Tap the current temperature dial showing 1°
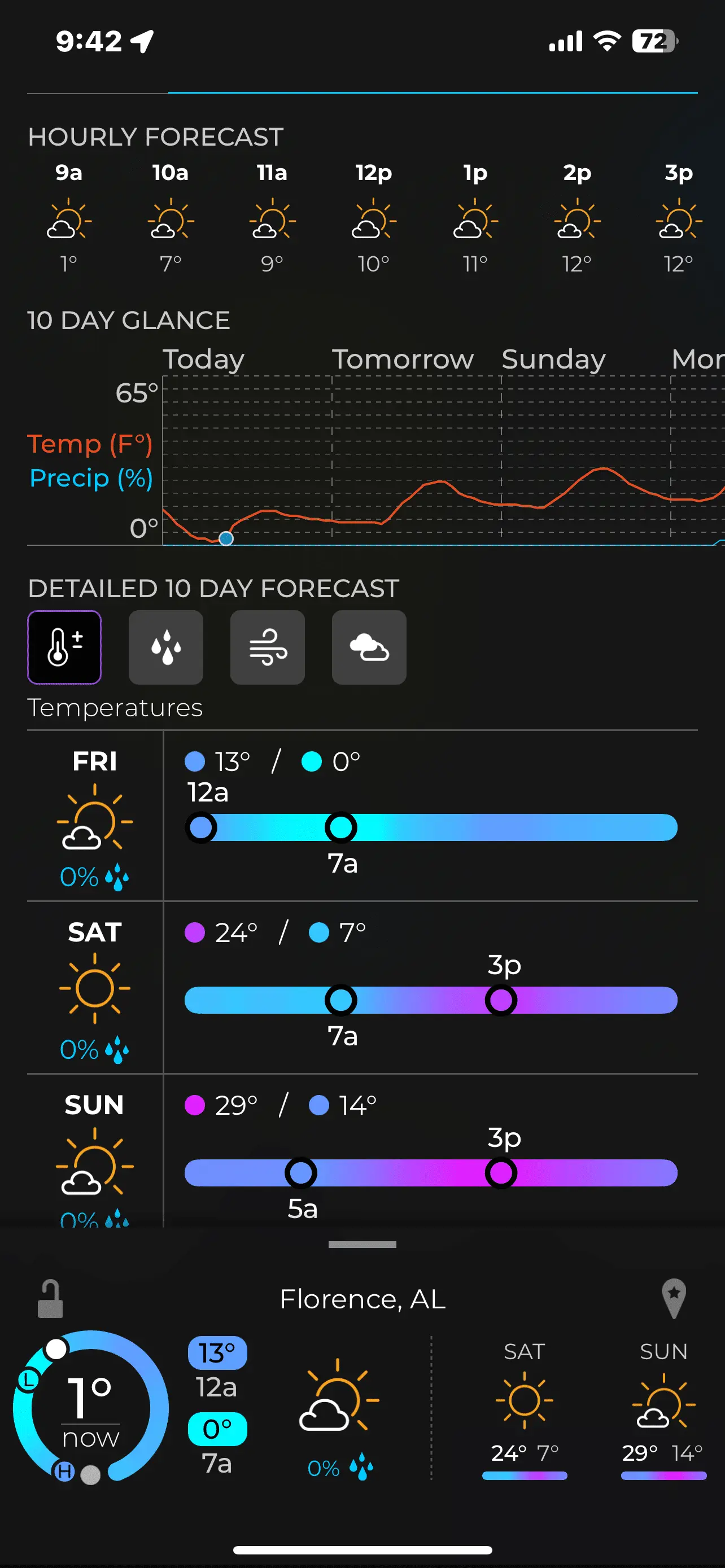The height and width of the screenshot is (1568, 725). click(90, 1407)
